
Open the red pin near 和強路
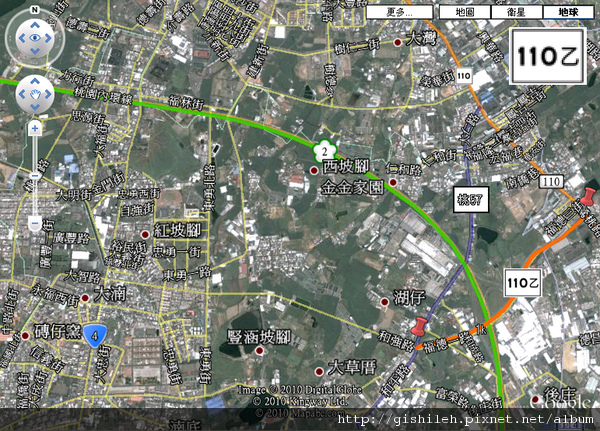click(x=419, y=326)
